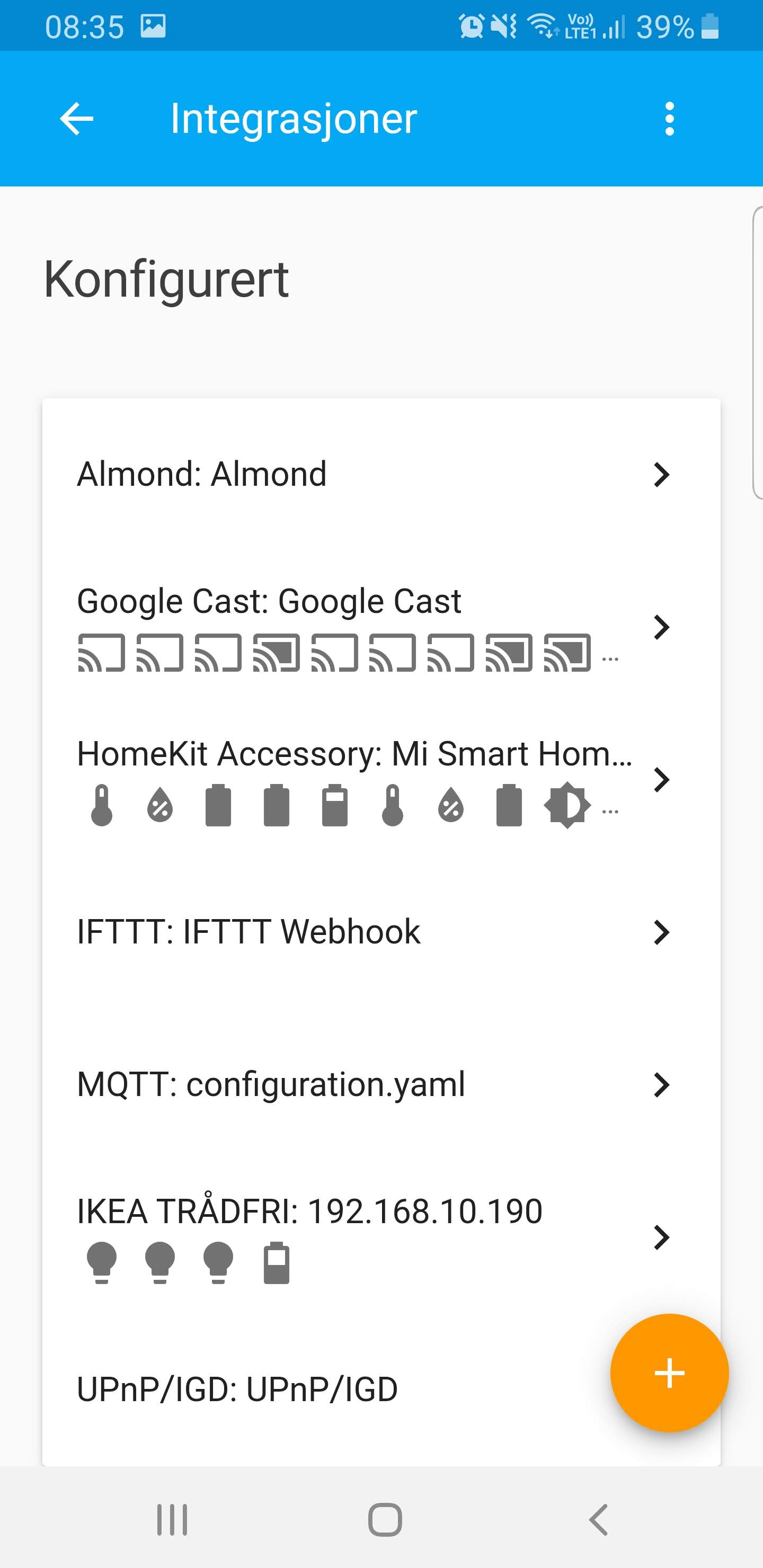Add a new integration with the plus button
The width and height of the screenshot is (763, 1568).
pyautogui.click(x=669, y=1373)
